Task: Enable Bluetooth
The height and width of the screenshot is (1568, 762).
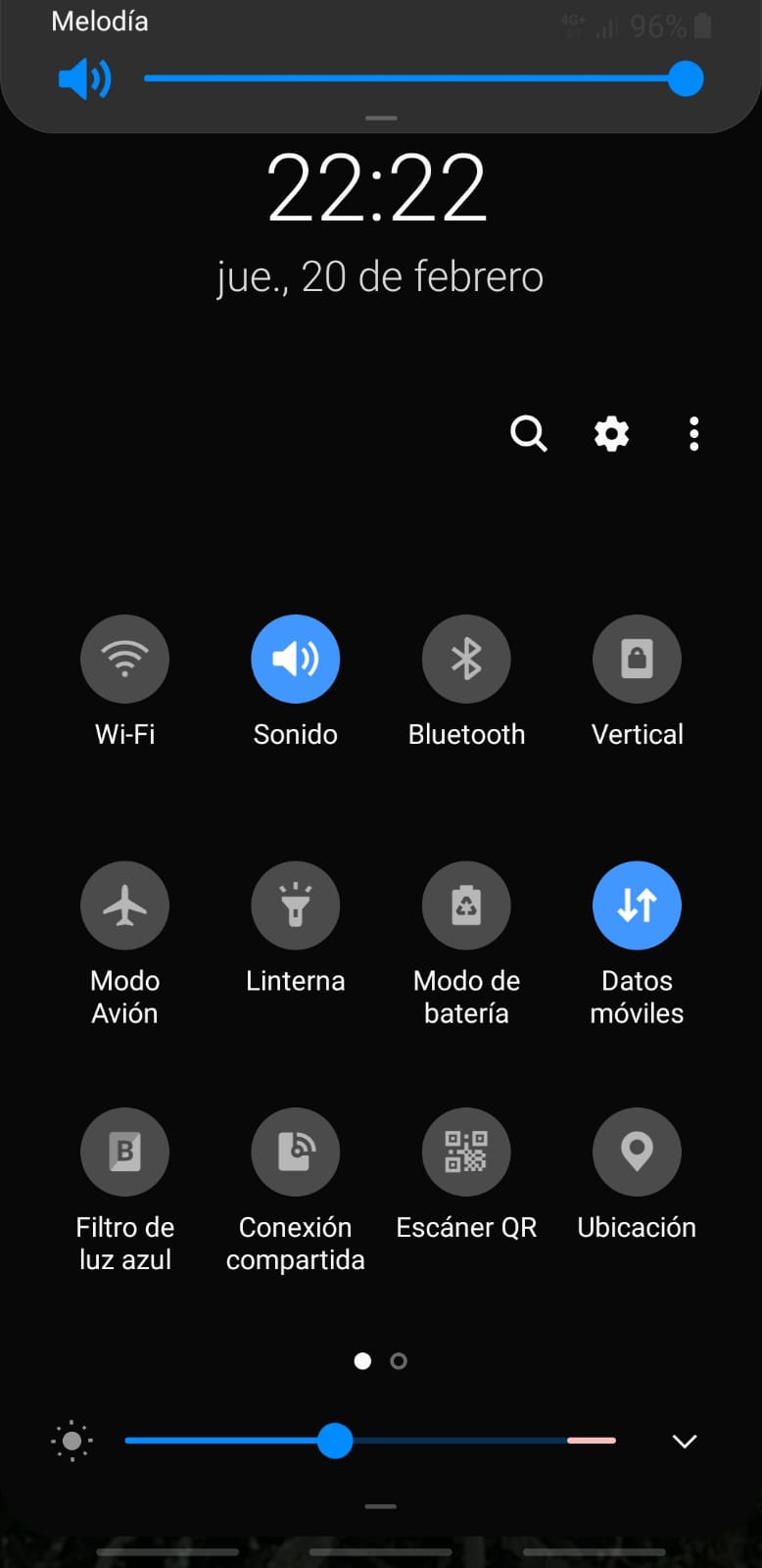Action: [x=466, y=659]
